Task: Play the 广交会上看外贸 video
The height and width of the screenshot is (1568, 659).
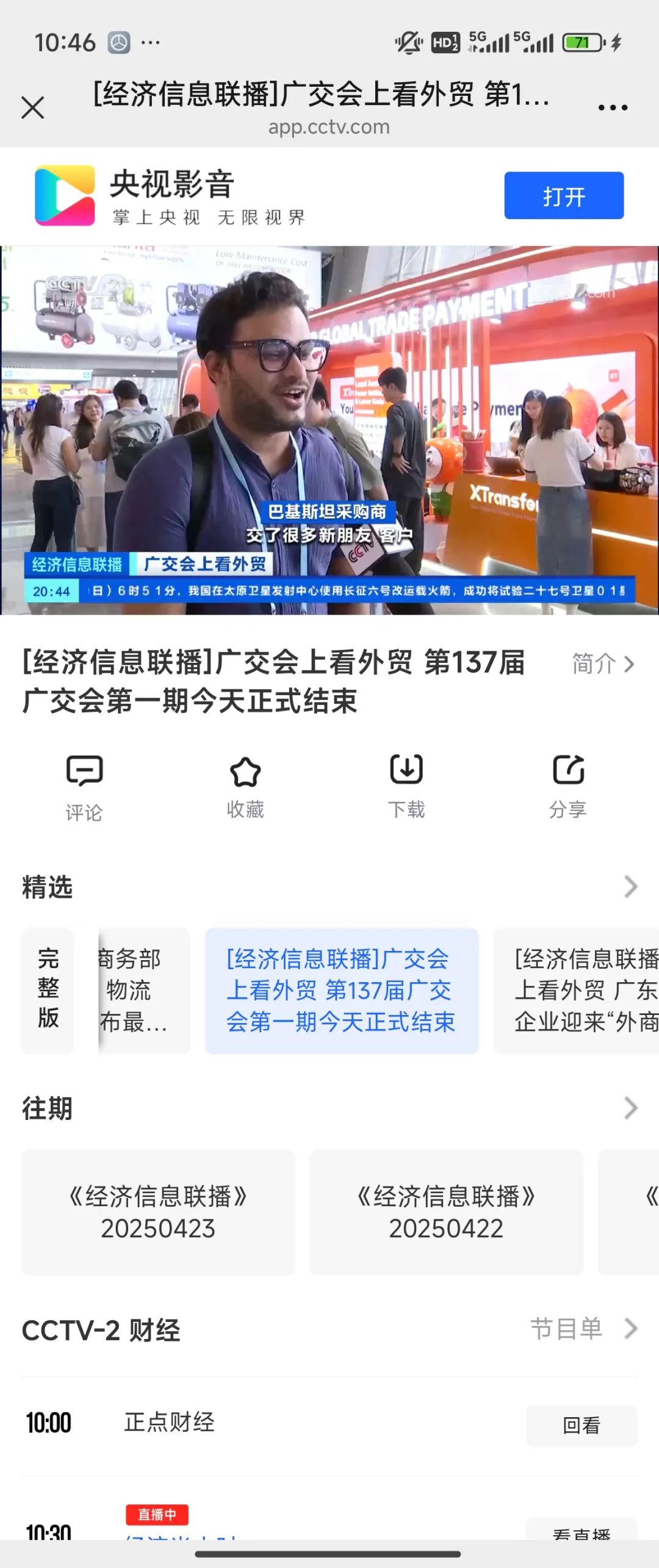Action: pyautogui.click(x=329, y=430)
